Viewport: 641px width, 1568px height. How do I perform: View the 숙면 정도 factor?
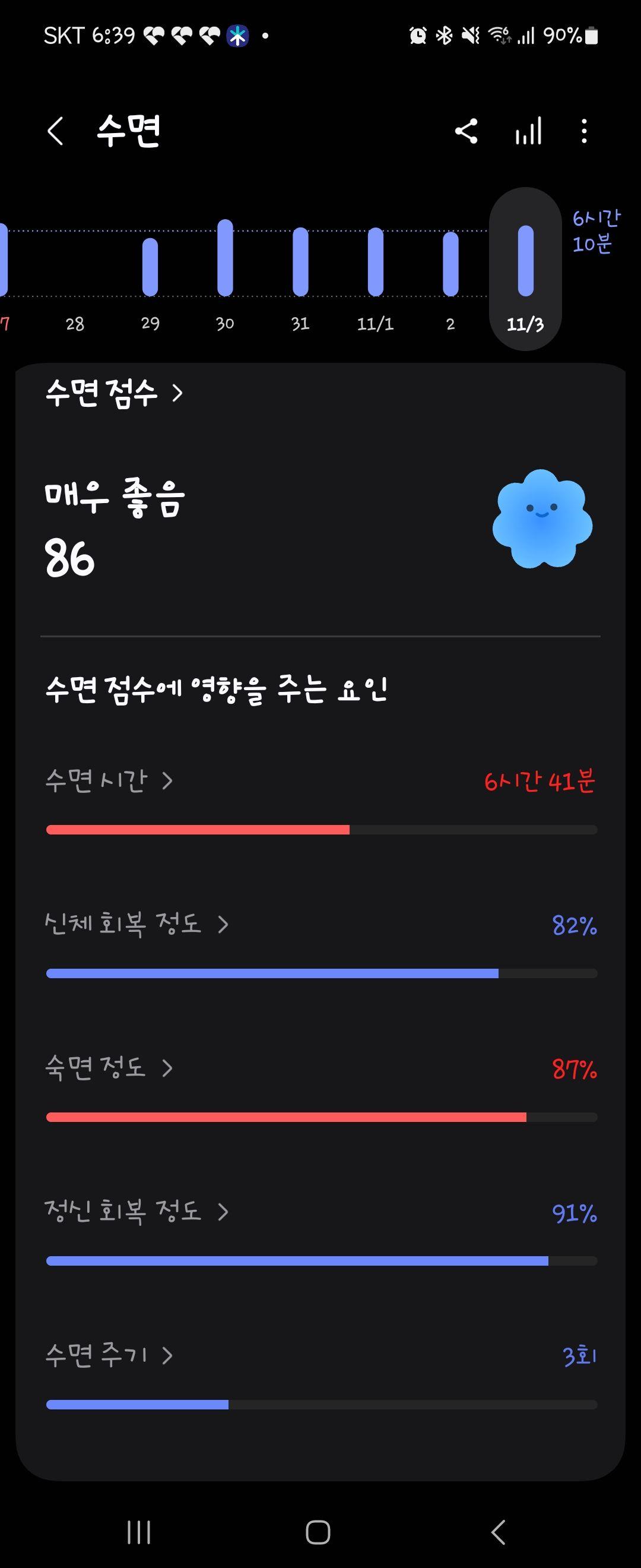(x=109, y=1068)
